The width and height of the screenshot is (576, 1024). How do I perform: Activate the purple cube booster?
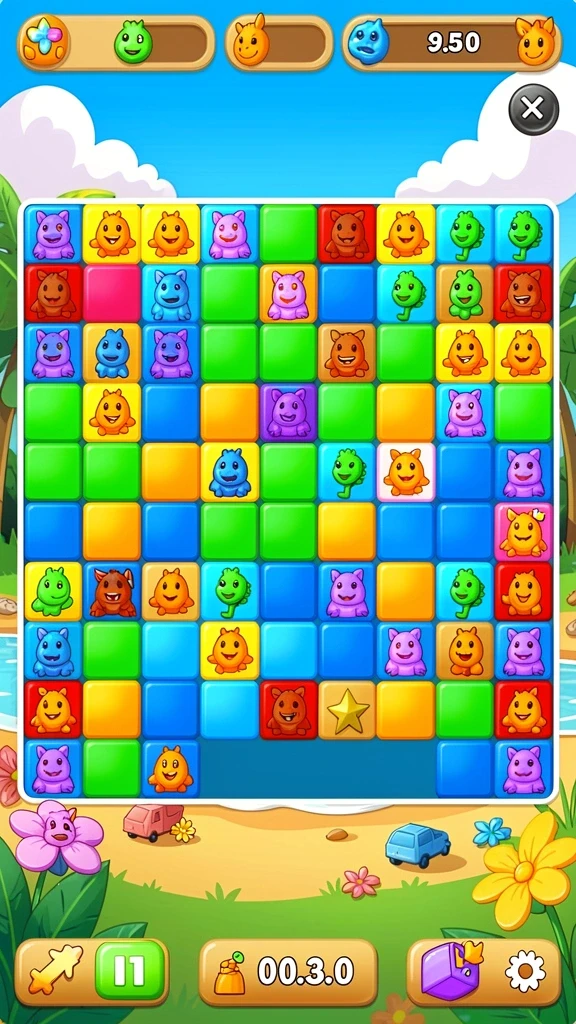pyautogui.click(x=450, y=970)
